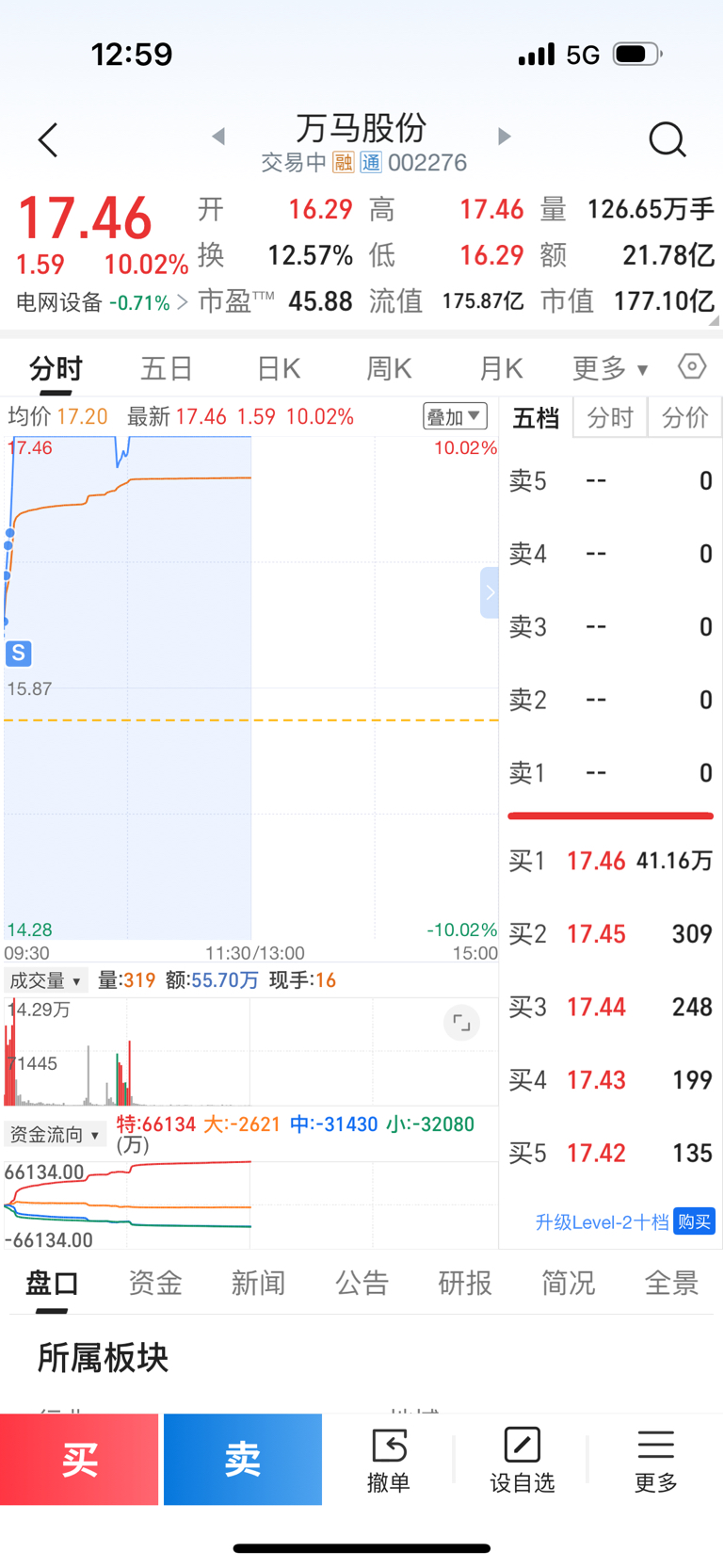This screenshot has width=724, height=1568.
Task: Switch to next stock with right arrow
Action: pos(504,137)
